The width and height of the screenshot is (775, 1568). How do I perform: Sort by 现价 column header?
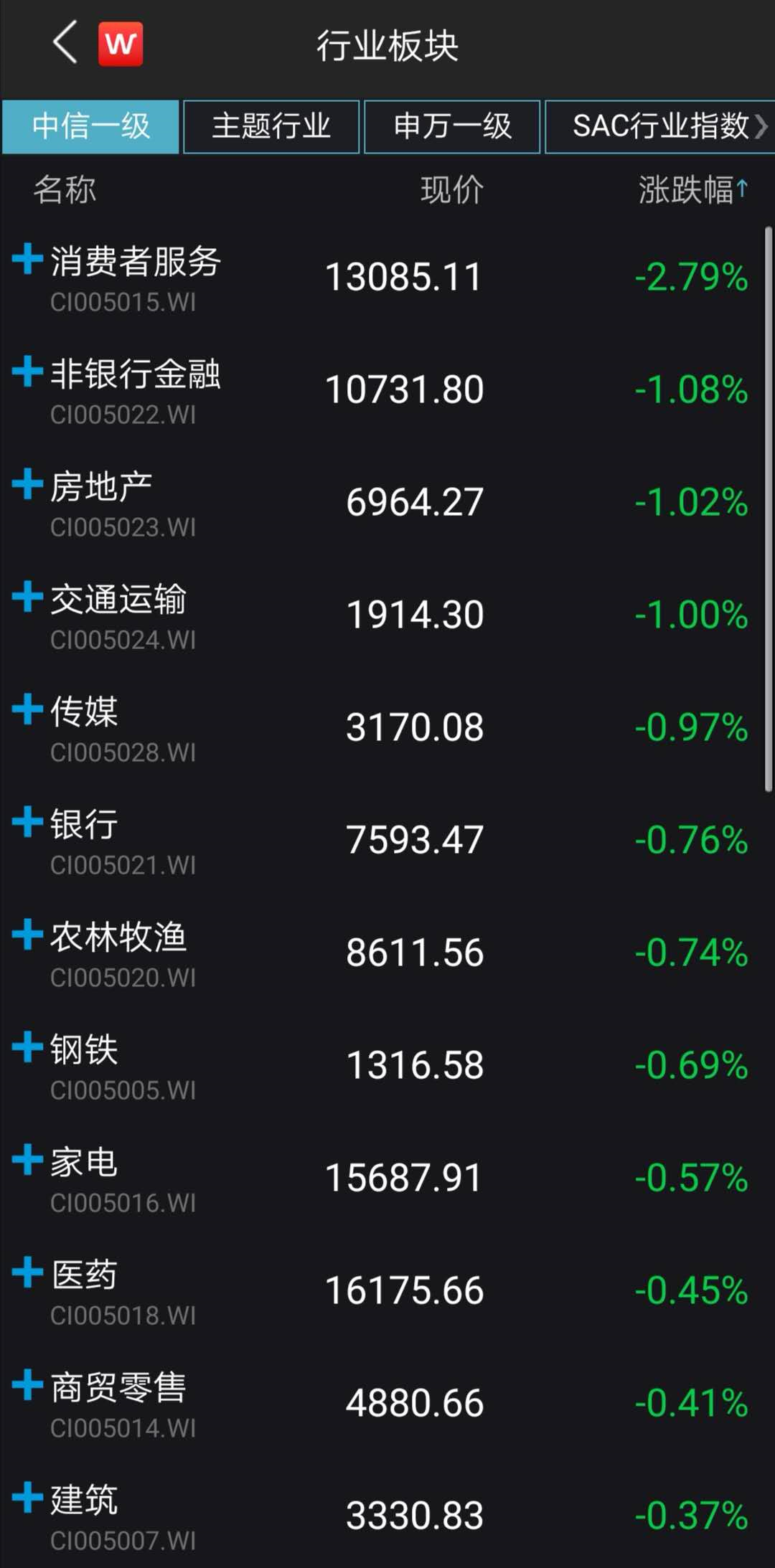pyautogui.click(x=450, y=190)
